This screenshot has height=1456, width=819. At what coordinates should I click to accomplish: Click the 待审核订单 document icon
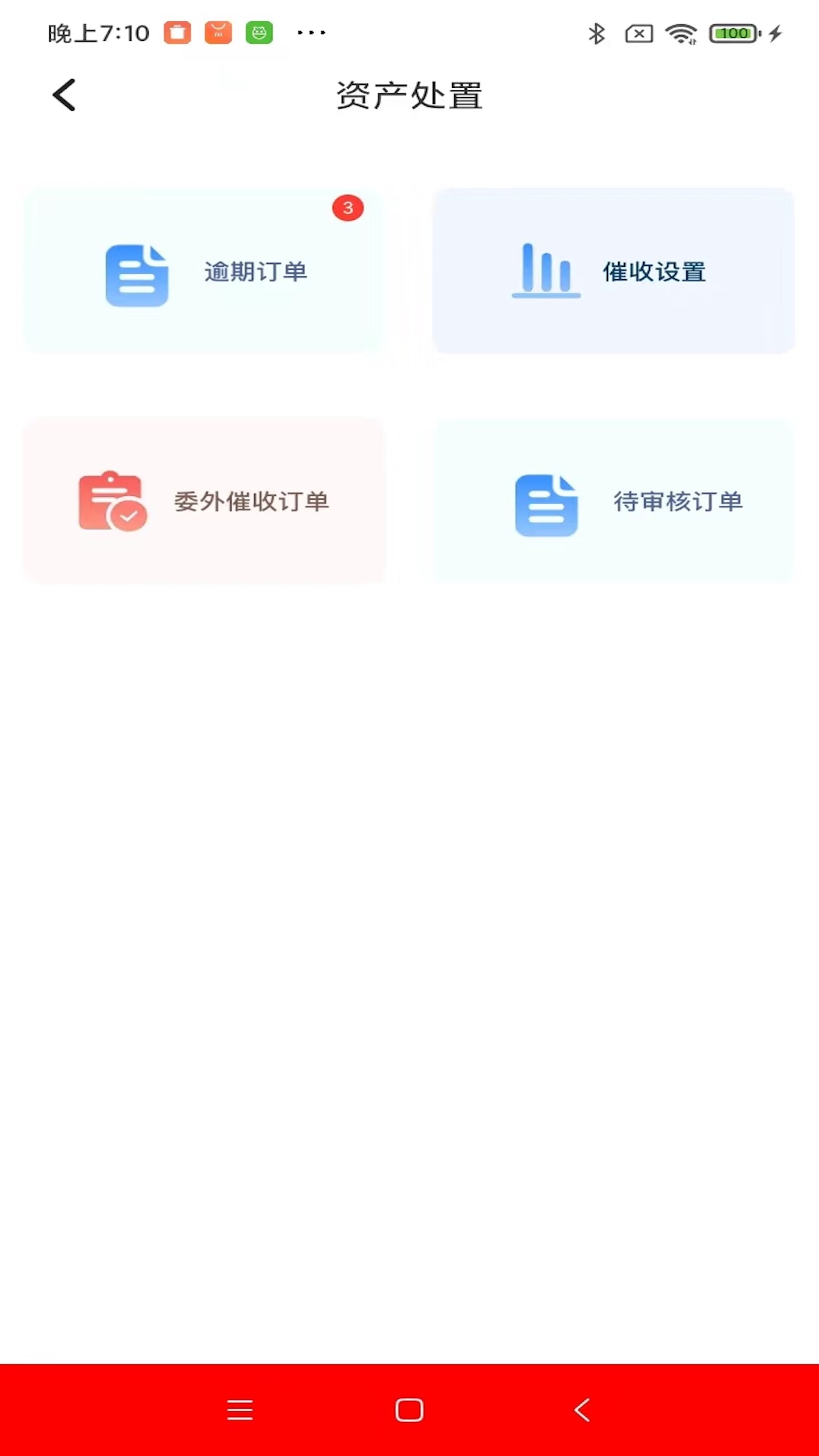[546, 504]
